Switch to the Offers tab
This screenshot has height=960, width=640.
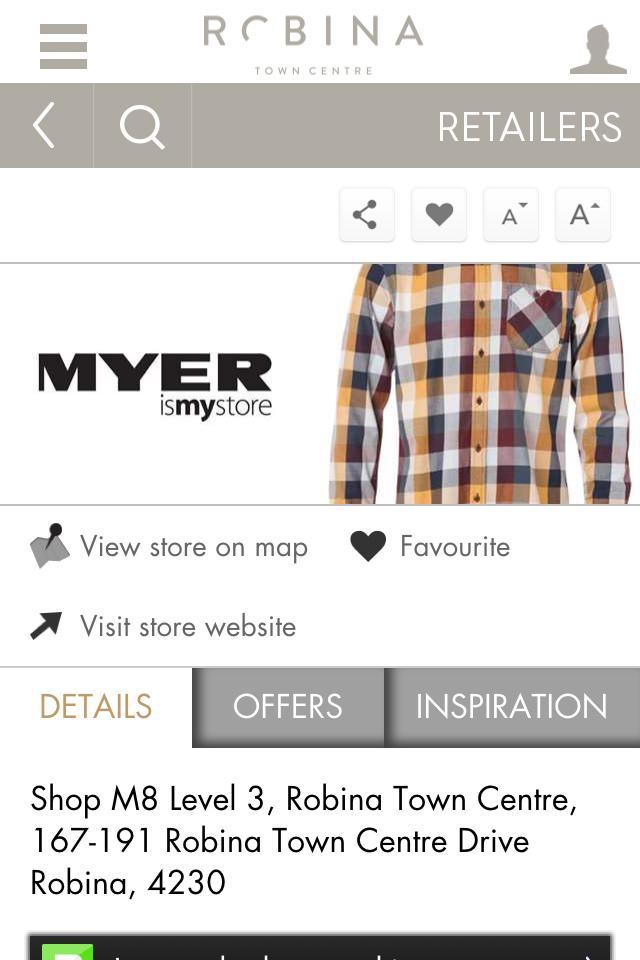tap(288, 707)
